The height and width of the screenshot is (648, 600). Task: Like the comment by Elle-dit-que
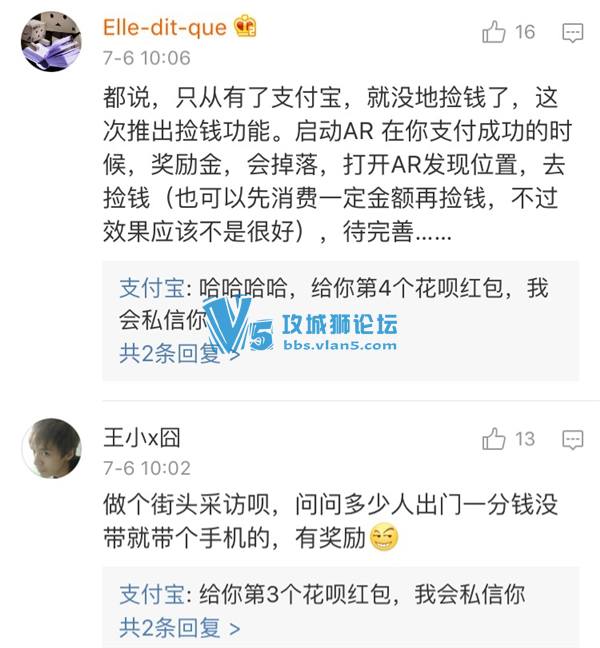click(x=494, y=33)
